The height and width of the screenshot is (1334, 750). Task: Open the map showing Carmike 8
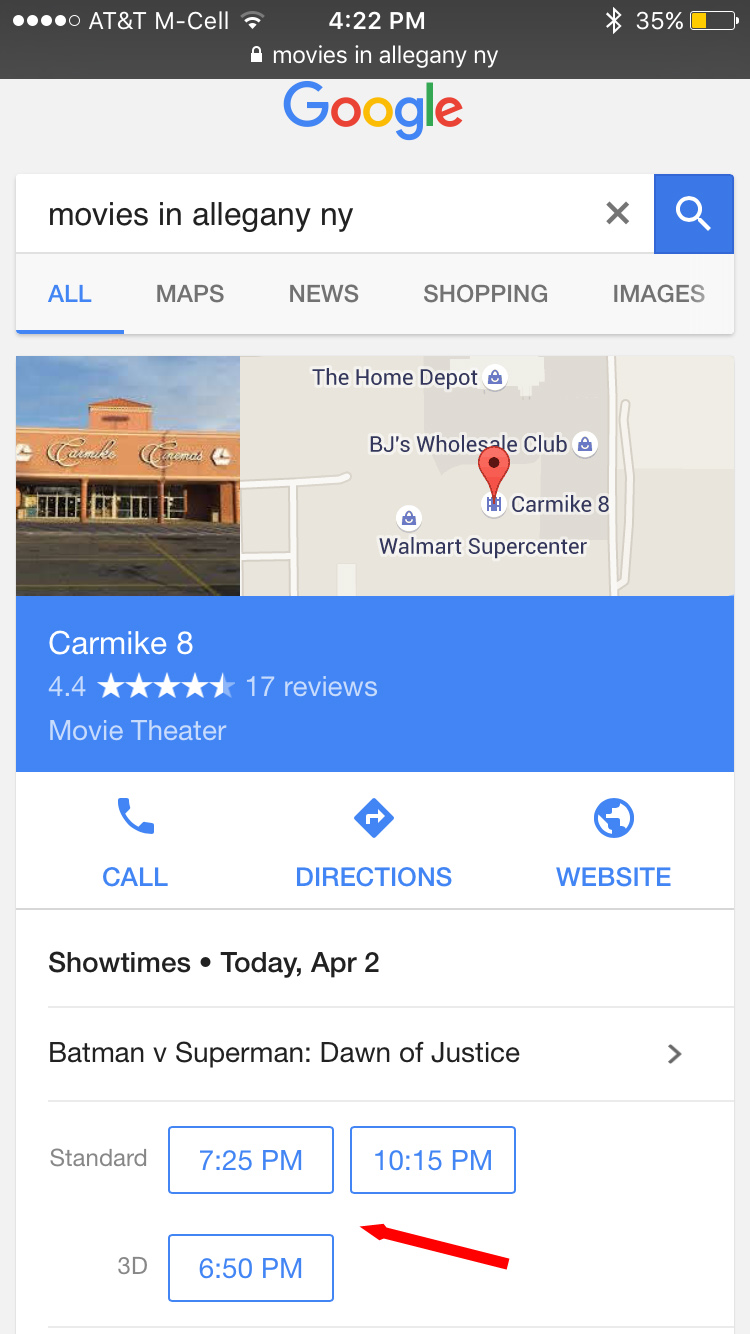point(487,476)
